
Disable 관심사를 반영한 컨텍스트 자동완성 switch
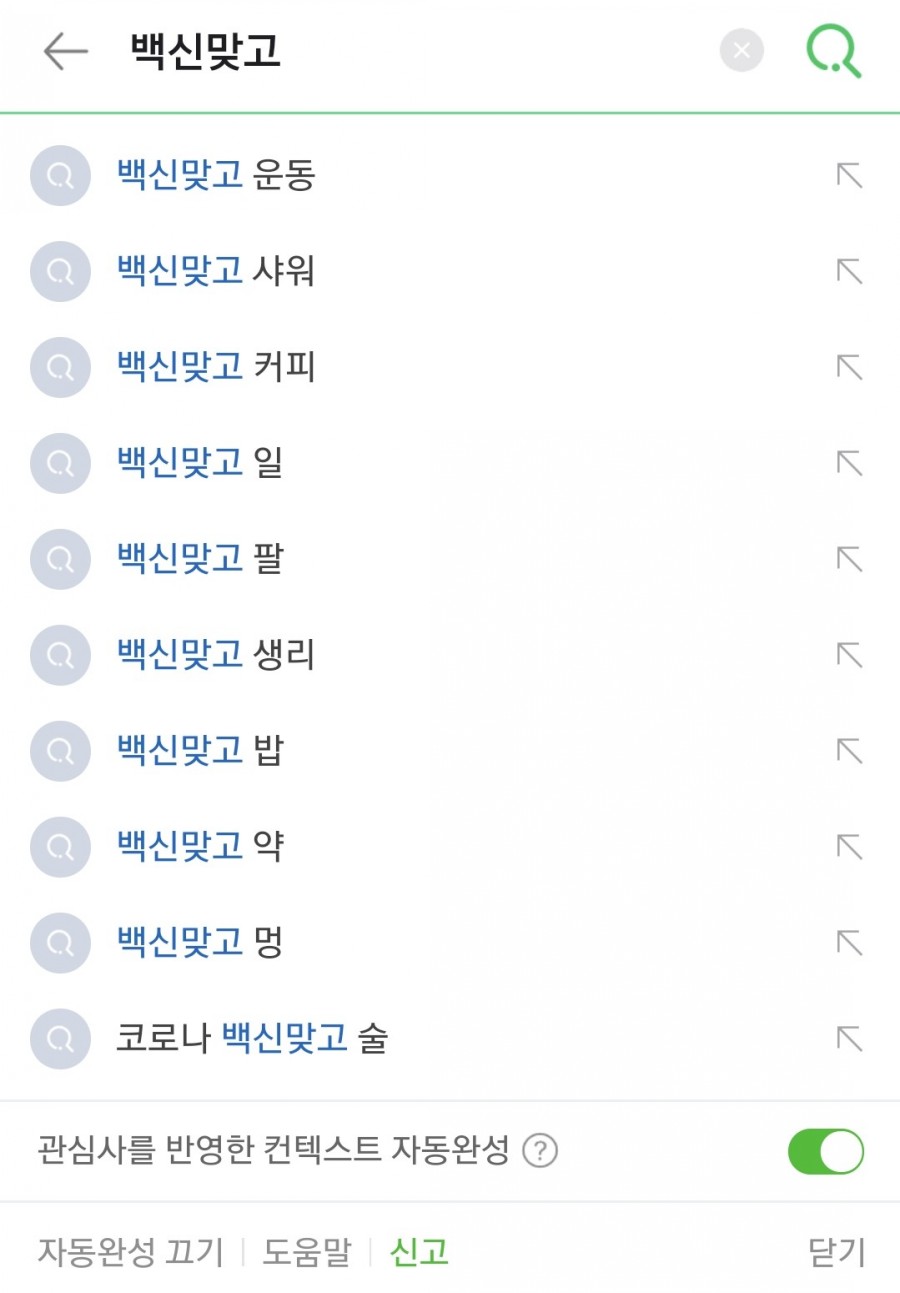tap(825, 1151)
